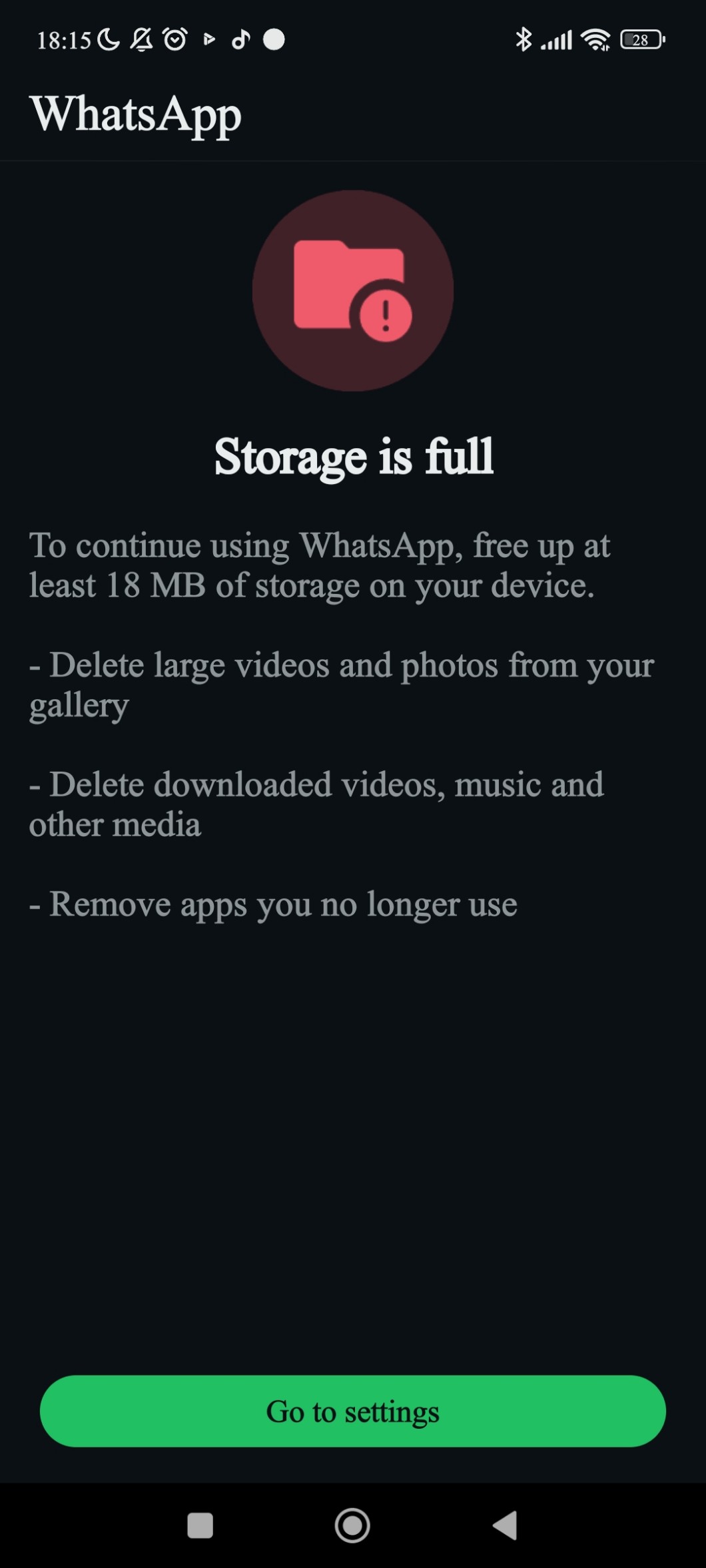Image resolution: width=706 pixels, height=1568 pixels.
Task: Return to the home screen
Action: click(352, 1525)
